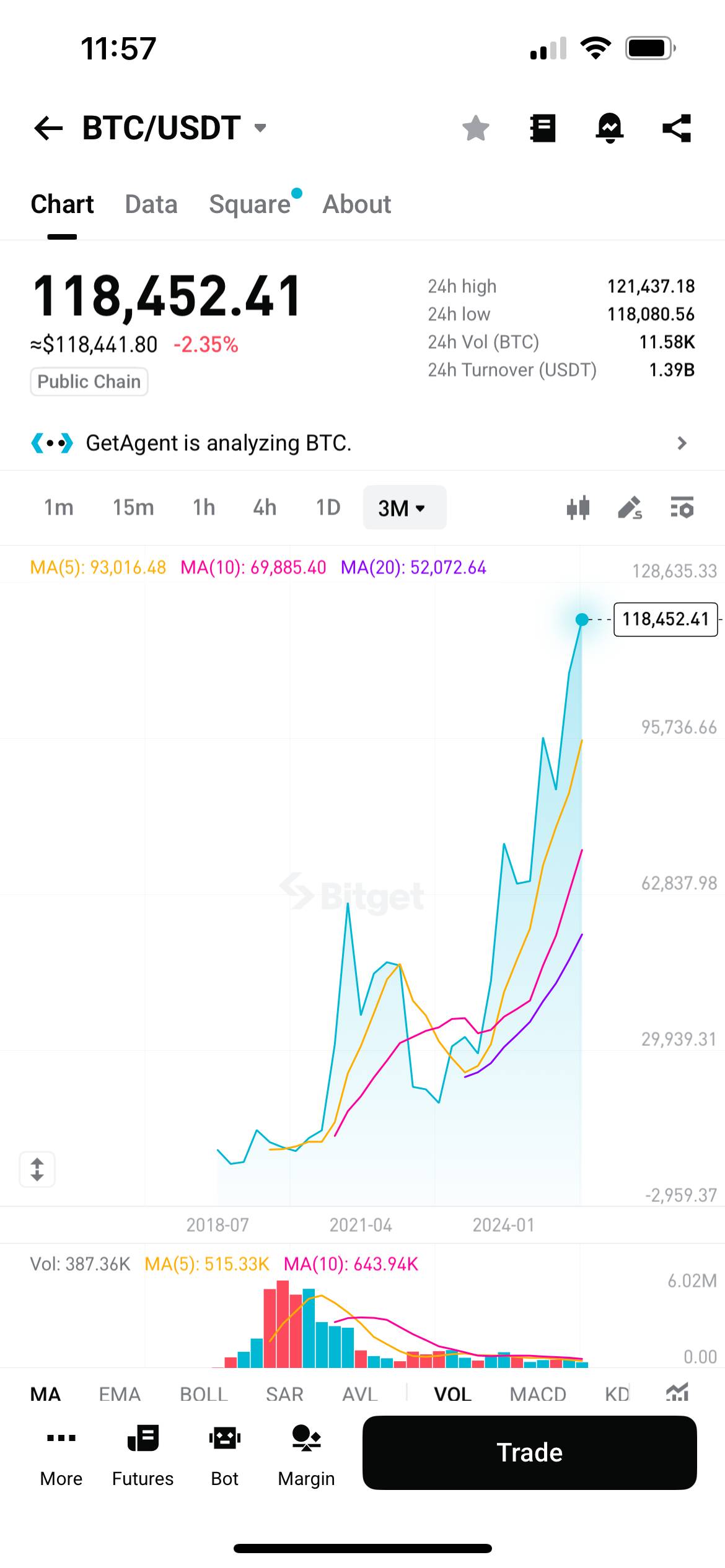Open indicator settings icon next to pencil
725x1568 pixels.
[x=682, y=507]
